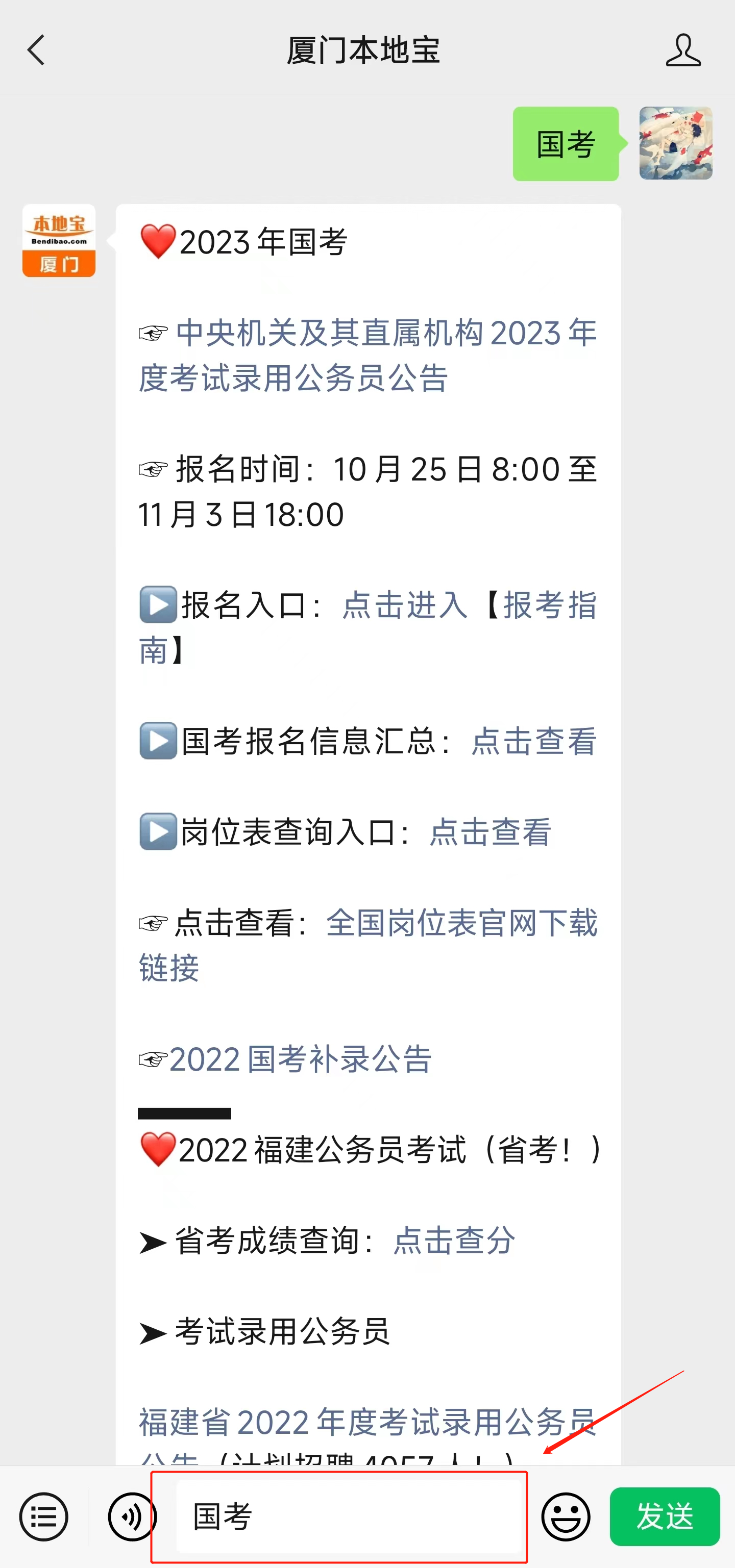Switch to voice input mode
This screenshot has height=1568, width=735.
(132, 1516)
